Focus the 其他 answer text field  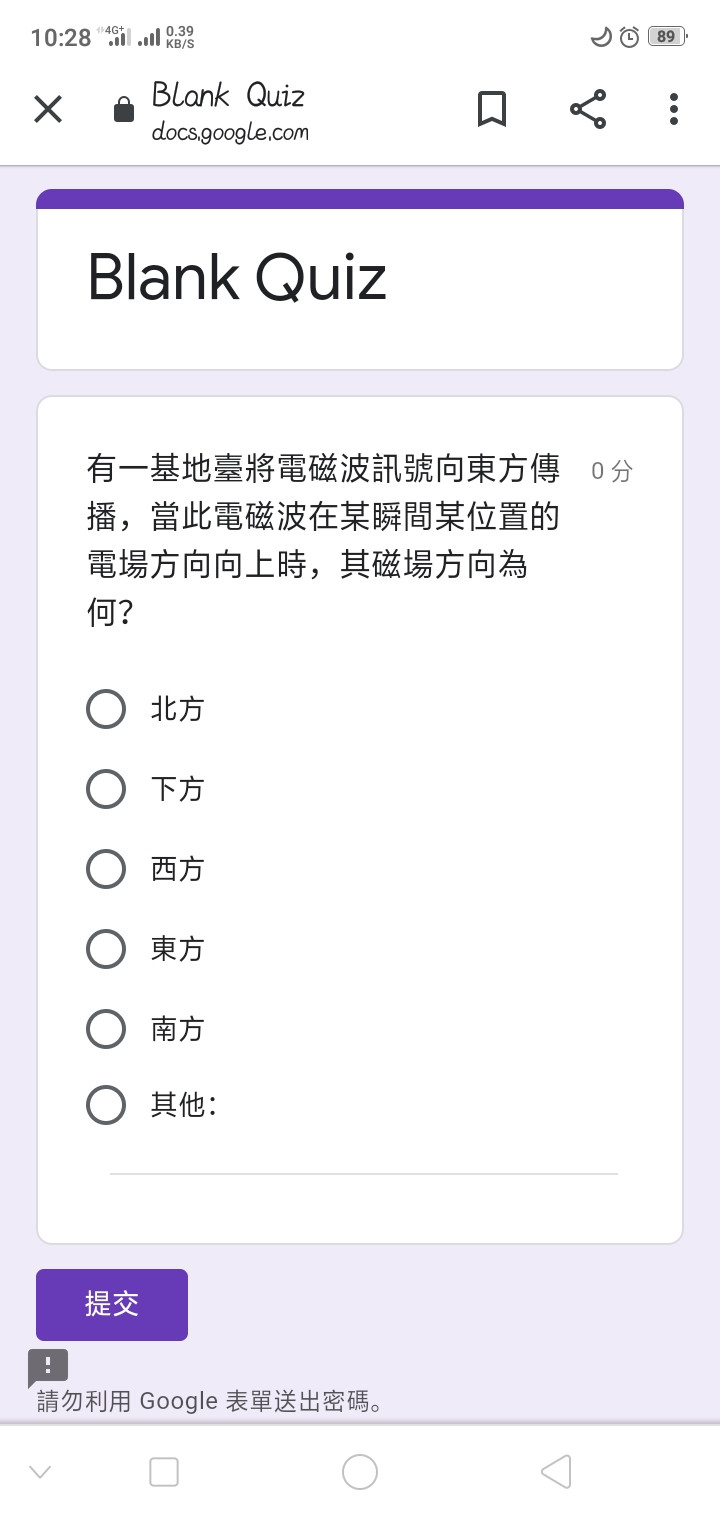coord(364,1155)
